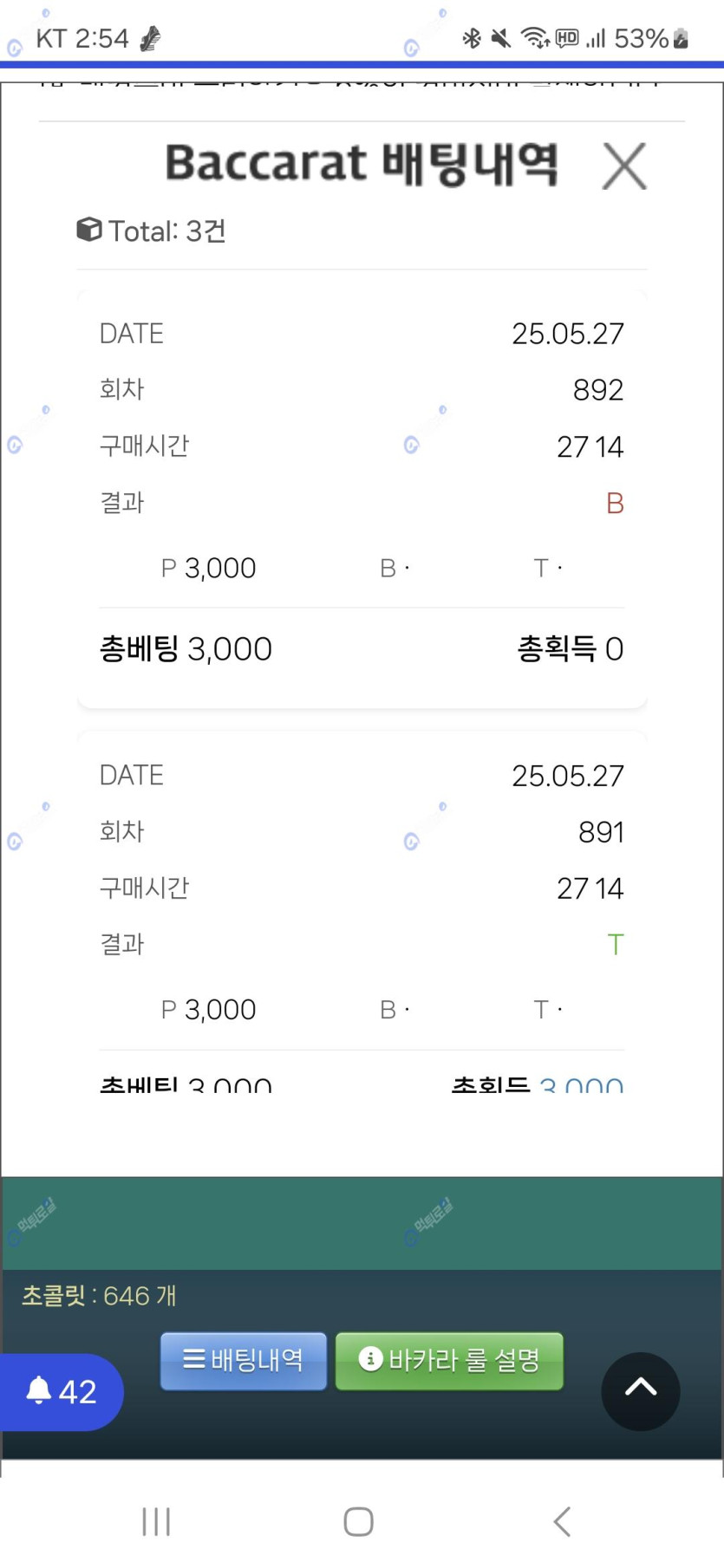Open the notifications bell showing 42
This screenshot has height=1568, width=724.
62,1392
